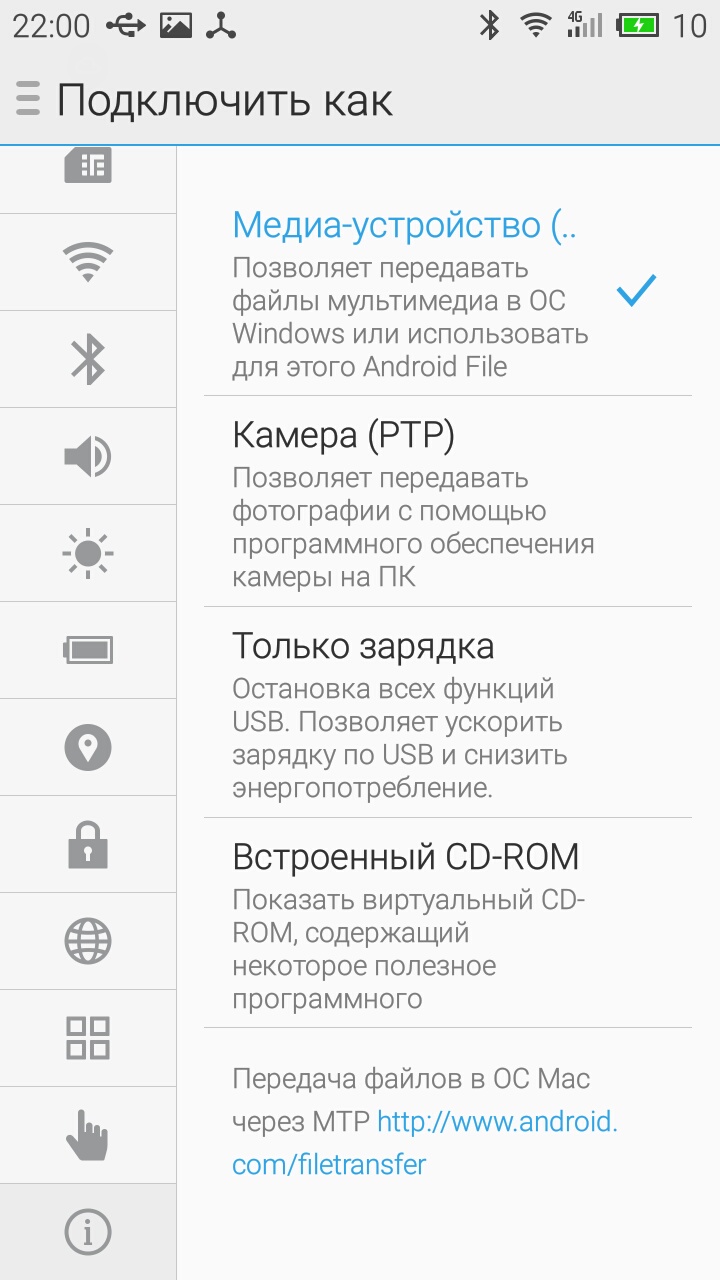The image size is (720, 1280).
Task: Open battery settings in sidebar
Action: pos(88,650)
